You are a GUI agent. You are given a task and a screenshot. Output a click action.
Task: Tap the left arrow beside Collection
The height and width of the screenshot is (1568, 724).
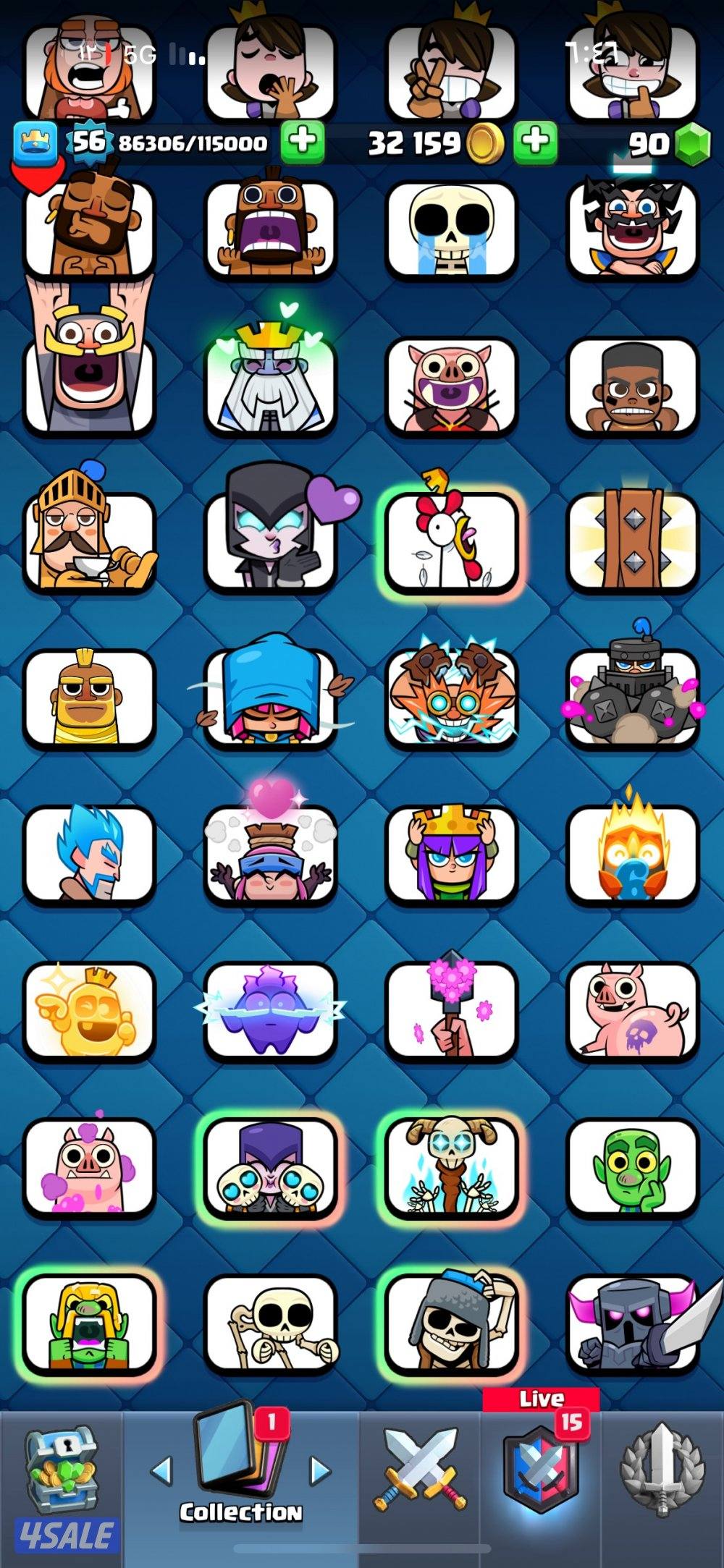pyautogui.click(x=161, y=1470)
